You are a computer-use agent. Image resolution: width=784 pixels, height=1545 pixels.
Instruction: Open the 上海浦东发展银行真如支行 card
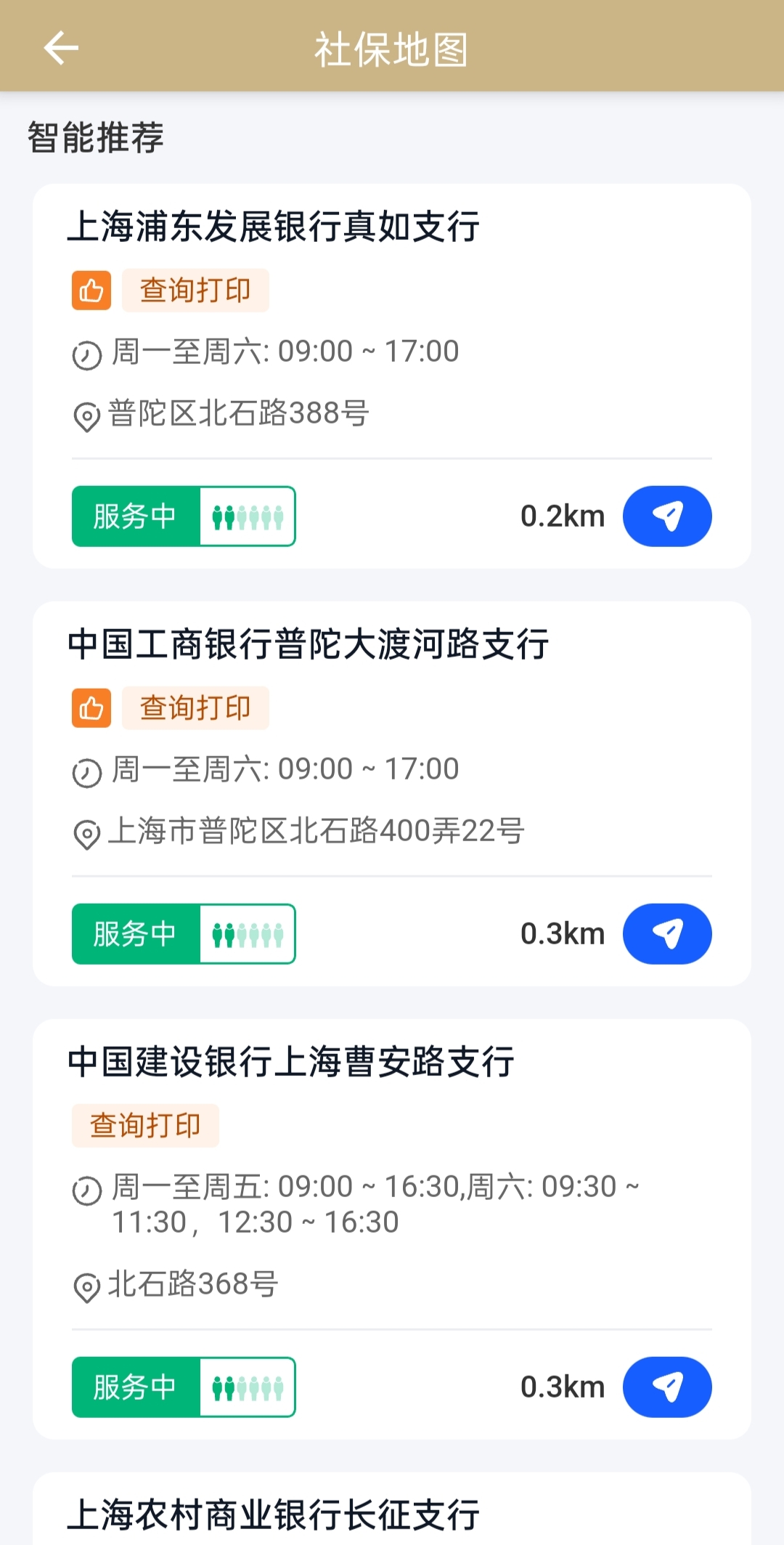pos(273,227)
